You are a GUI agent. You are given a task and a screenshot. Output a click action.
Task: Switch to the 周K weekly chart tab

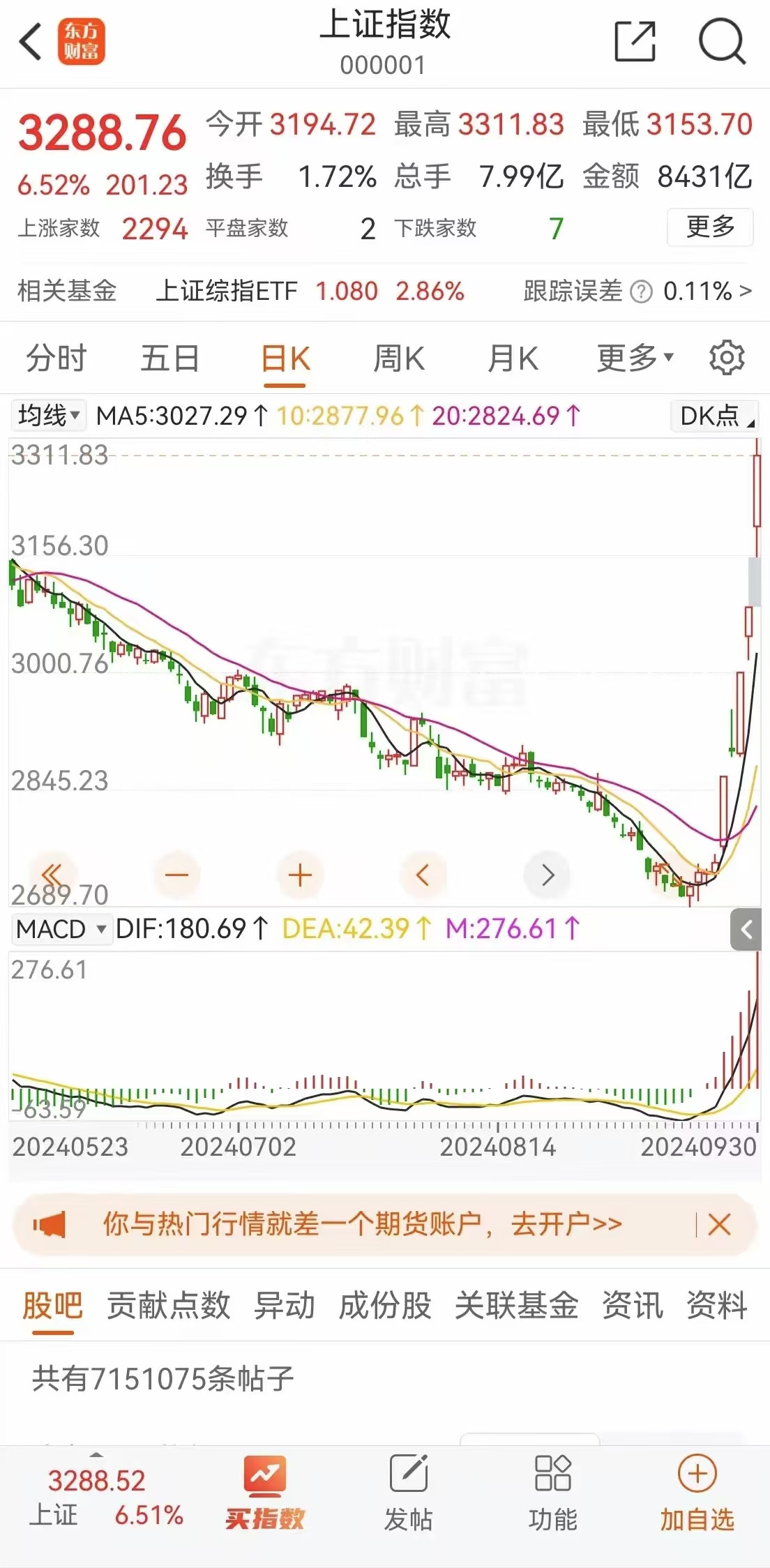pyautogui.click(x=398, y=358)
